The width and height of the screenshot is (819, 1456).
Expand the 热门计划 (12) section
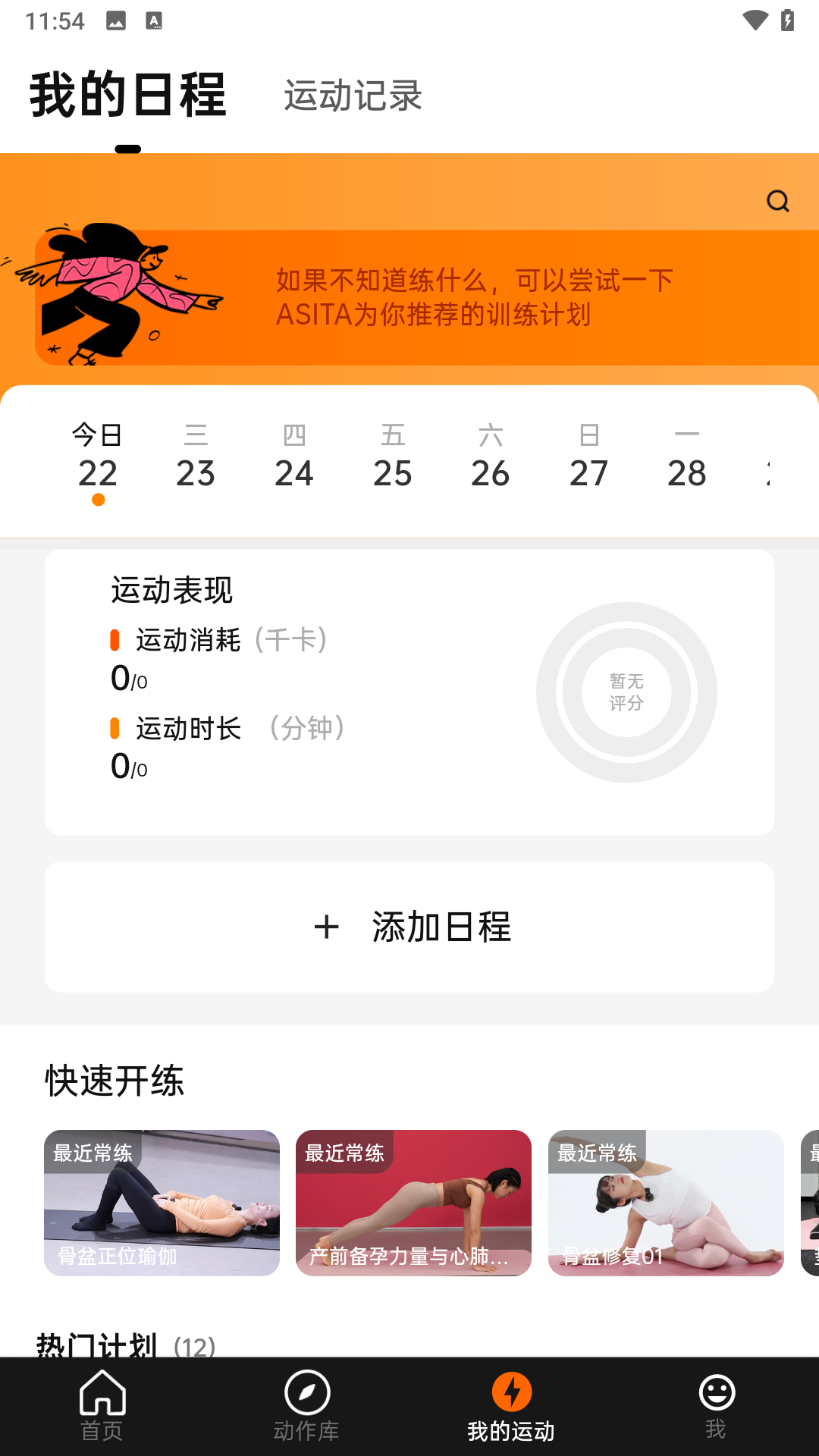(125, 1346)
